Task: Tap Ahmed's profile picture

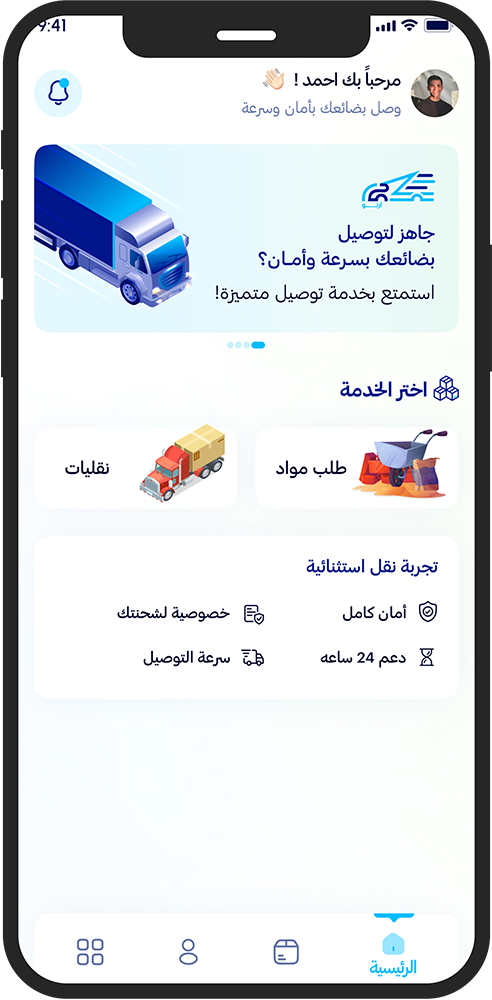Action: coord(435,93)
